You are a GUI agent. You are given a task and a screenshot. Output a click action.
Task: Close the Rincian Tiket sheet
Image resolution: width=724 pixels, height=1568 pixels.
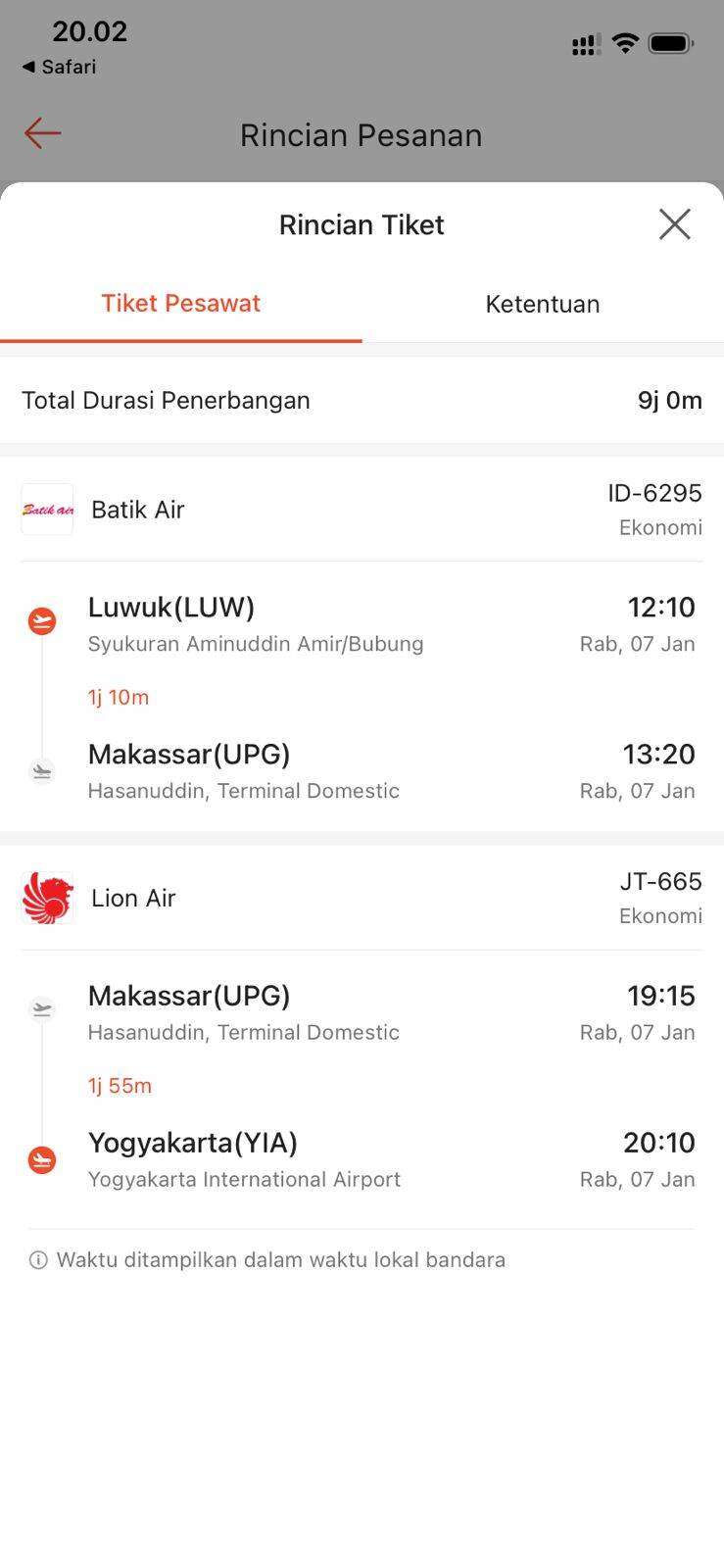(674, 224)
